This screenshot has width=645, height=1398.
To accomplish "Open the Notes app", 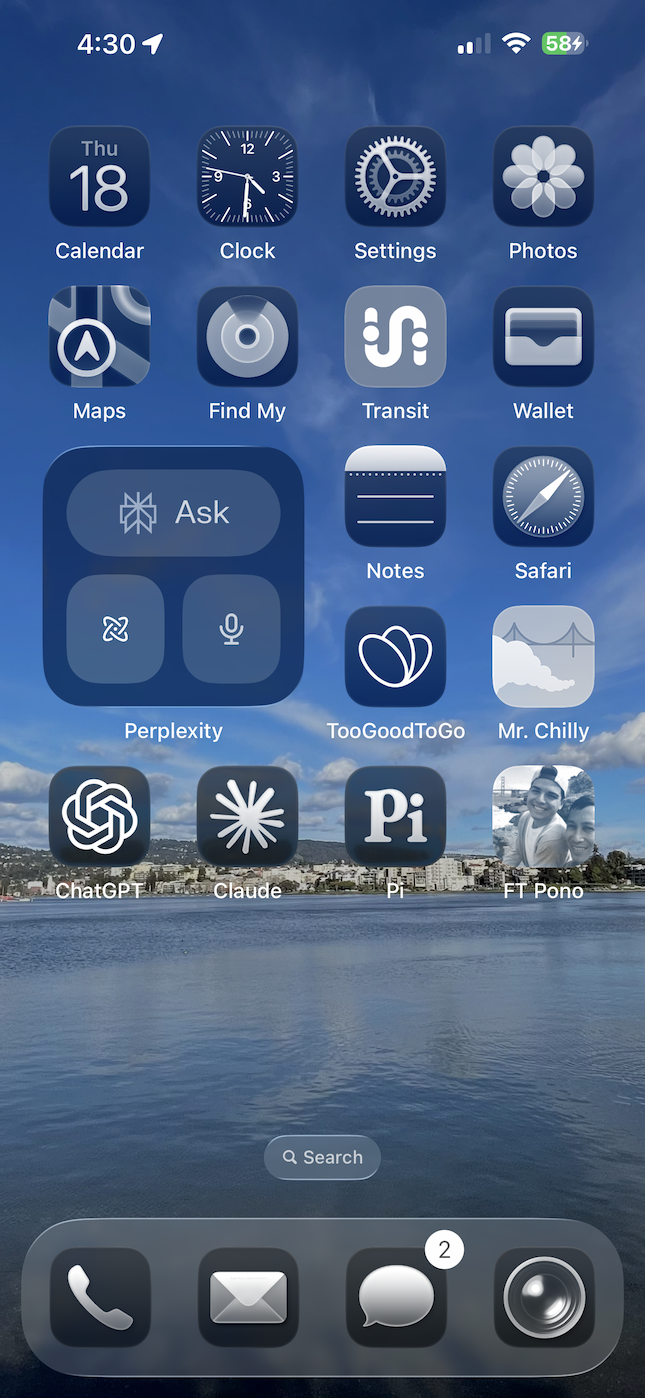I will point(395,496).
